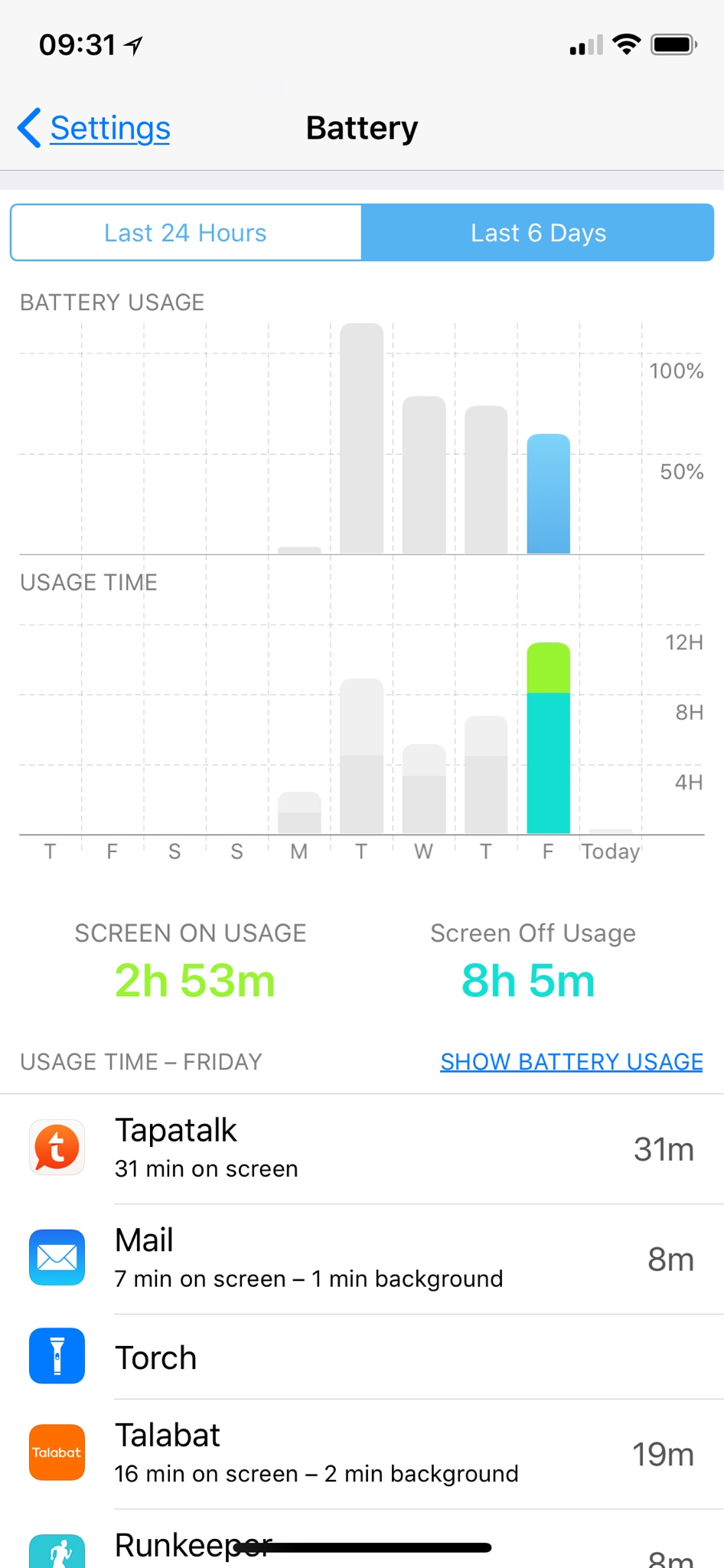Select Monday's usage time bar
This screenshot has width=724, height=1568.
point(299,813)
